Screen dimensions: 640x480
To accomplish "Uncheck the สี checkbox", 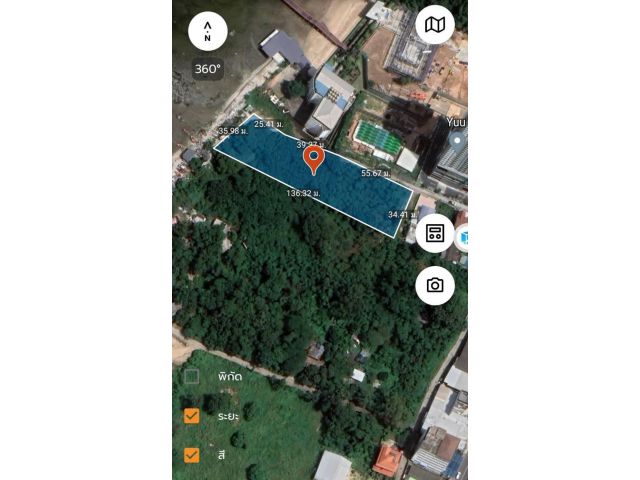I will (192, 455).
